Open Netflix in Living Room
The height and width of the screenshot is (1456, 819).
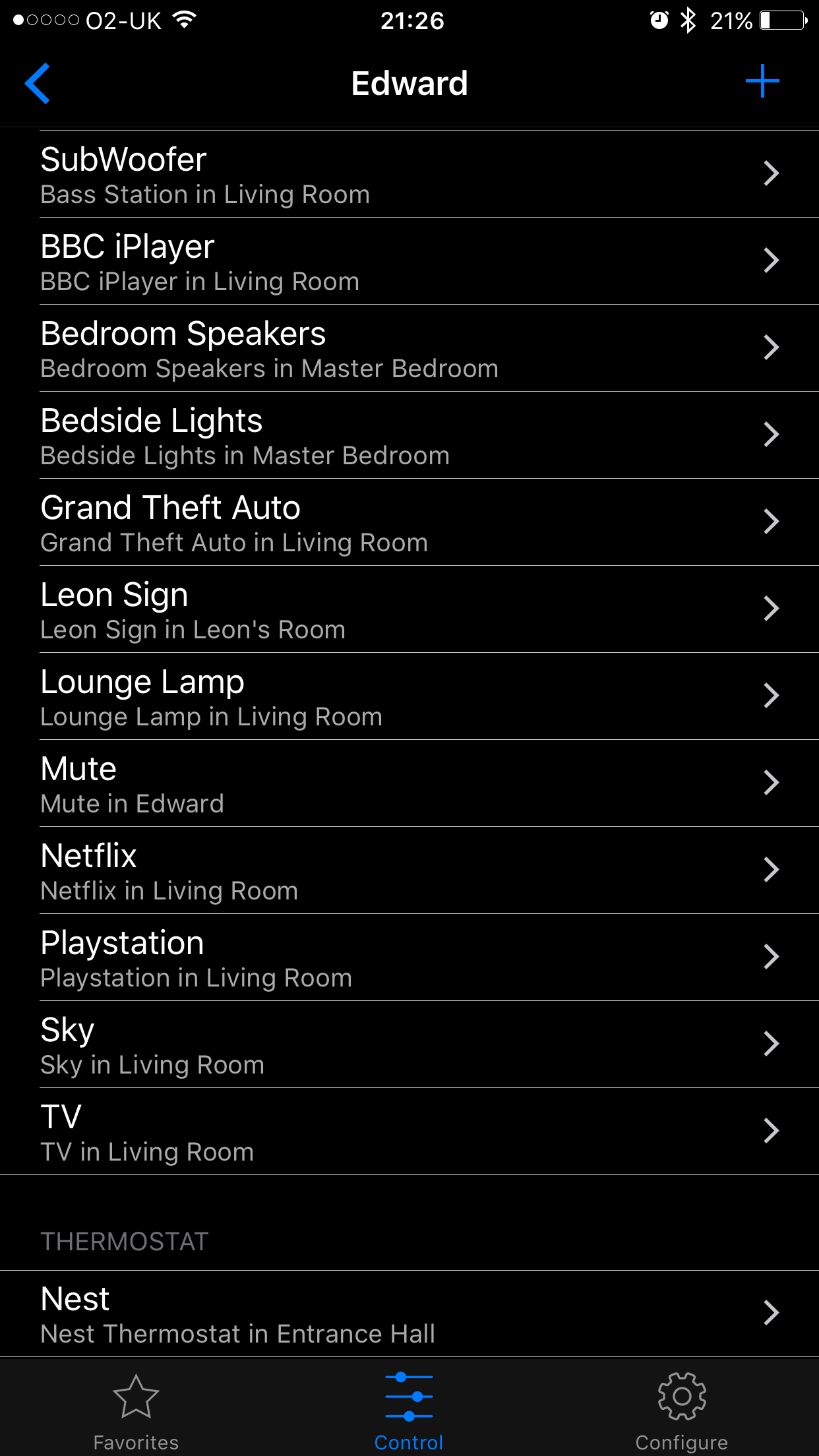tap(409, 870)
